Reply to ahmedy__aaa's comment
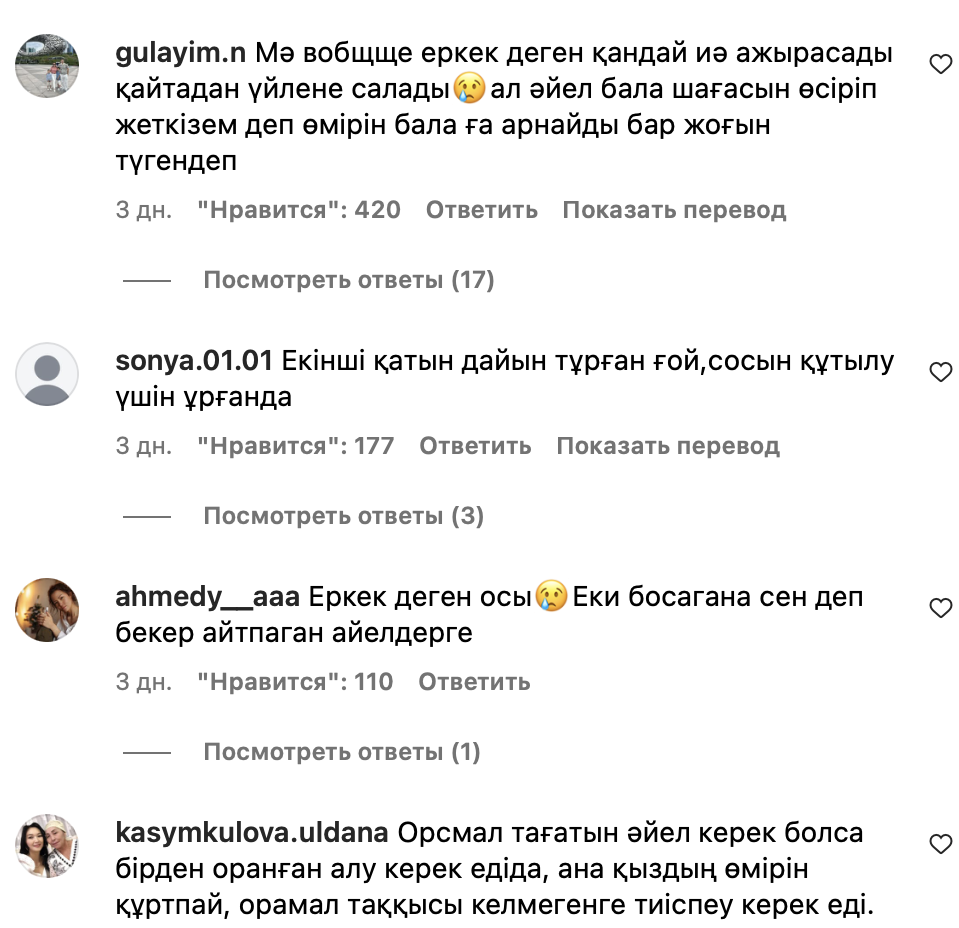Image resolution: width=959 pixels, height=928 pixels. 474,682
